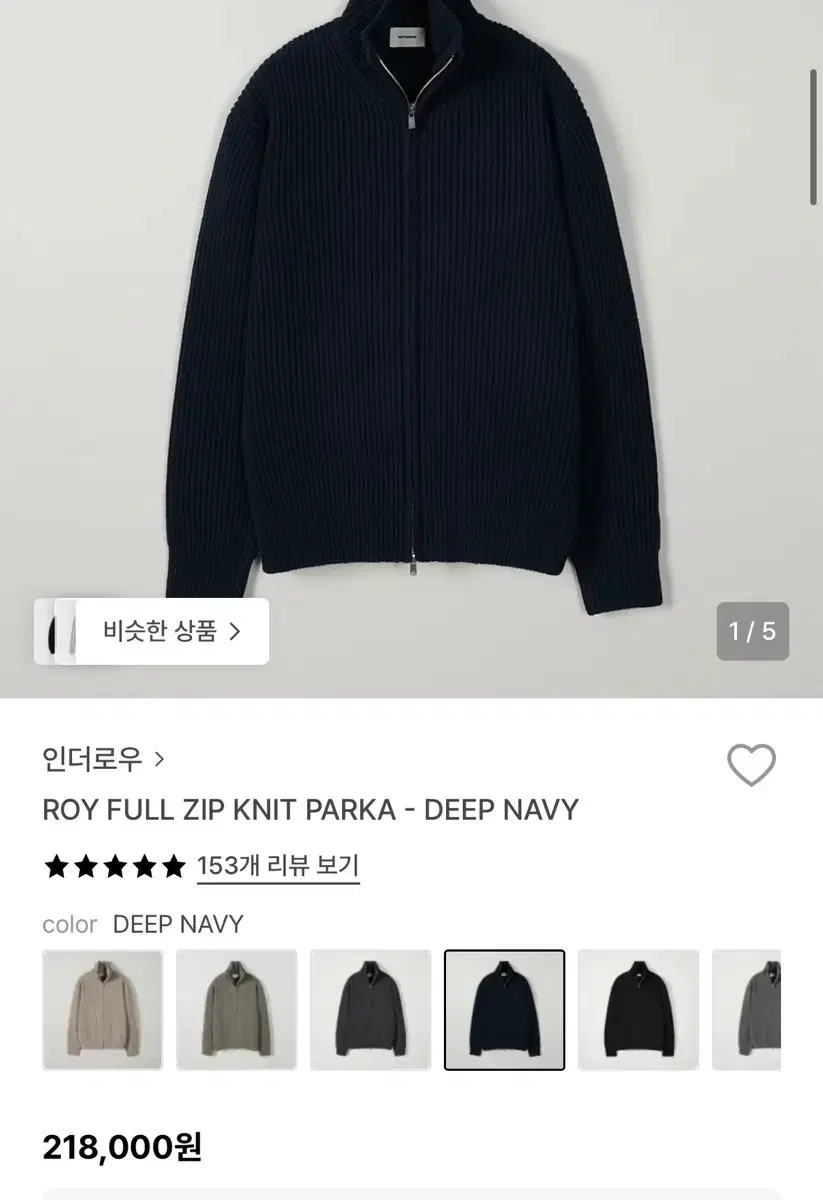The height and width of the screenshot is (1200, 823).
Task: Choose the charcoal color swatch
Action: pos(370,1009)
